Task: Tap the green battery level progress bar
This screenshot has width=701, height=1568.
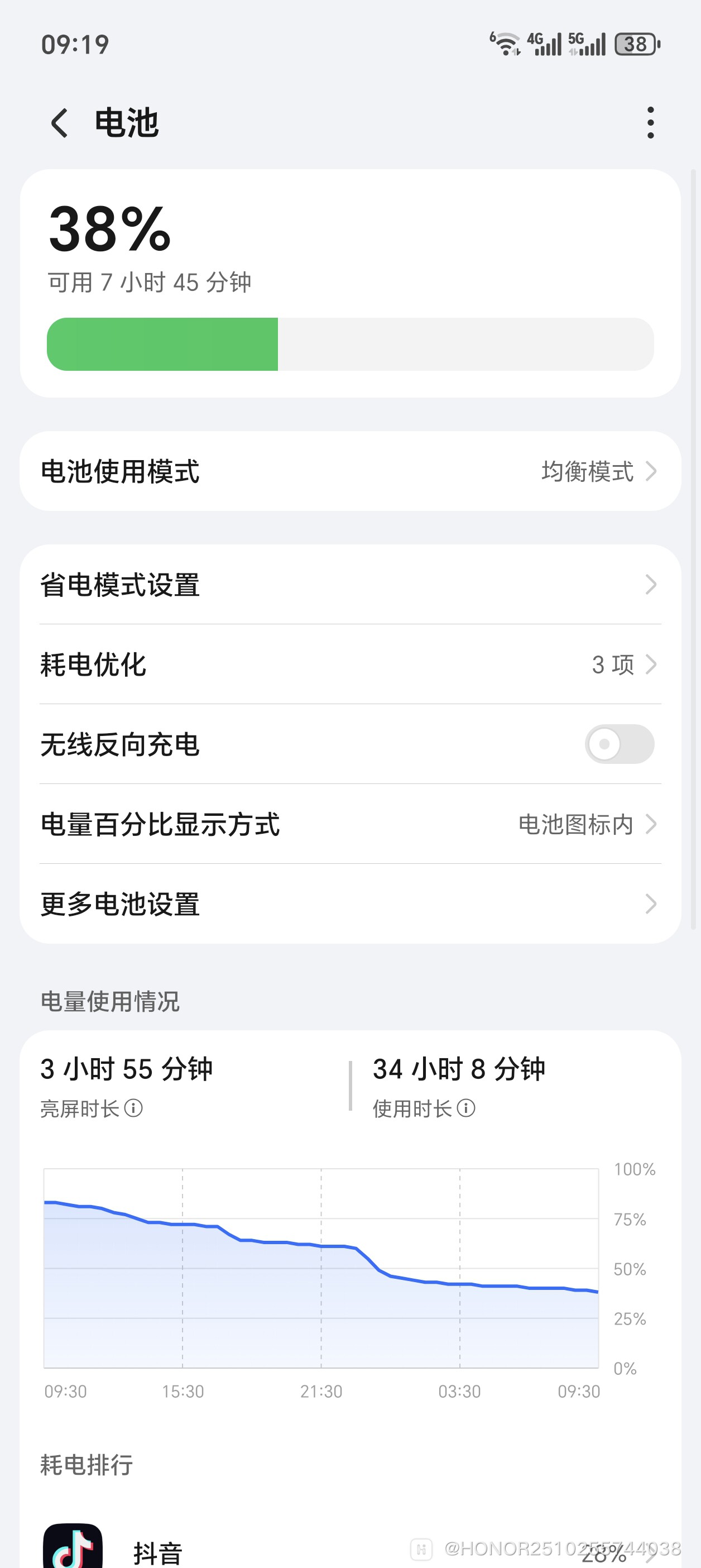Action: (x=164, y=343)
